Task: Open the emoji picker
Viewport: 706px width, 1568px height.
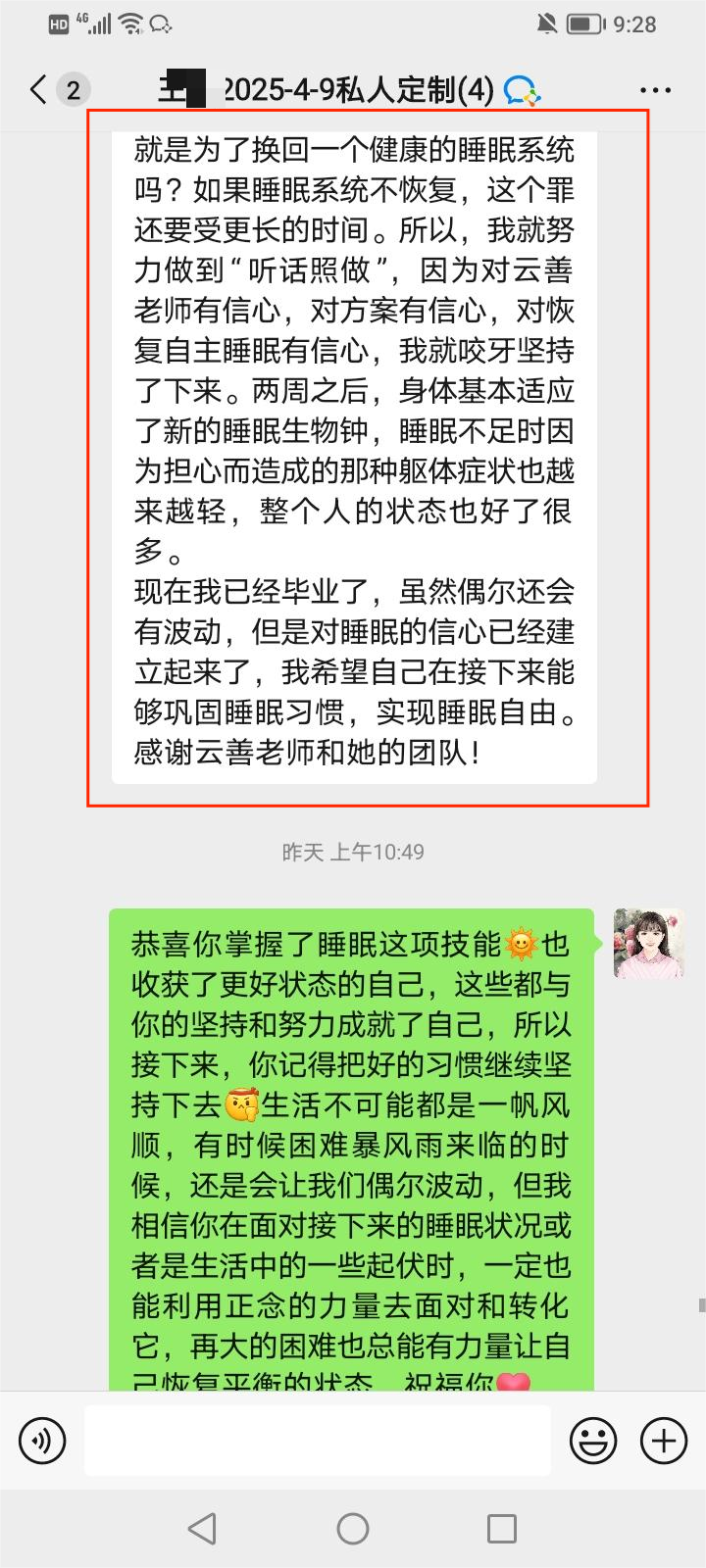Action: click(593, 1442)
